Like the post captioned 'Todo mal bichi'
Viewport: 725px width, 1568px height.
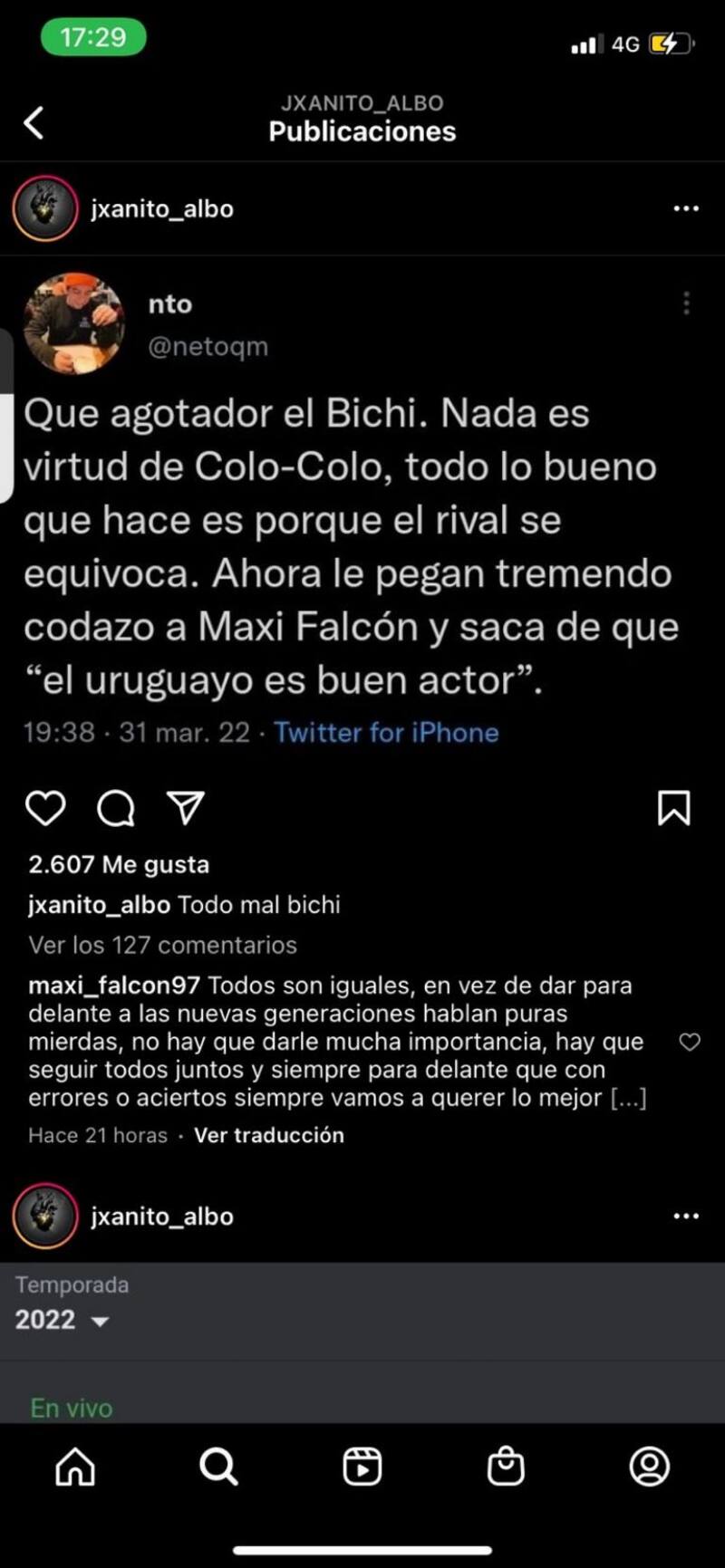(x=45, y=808)
